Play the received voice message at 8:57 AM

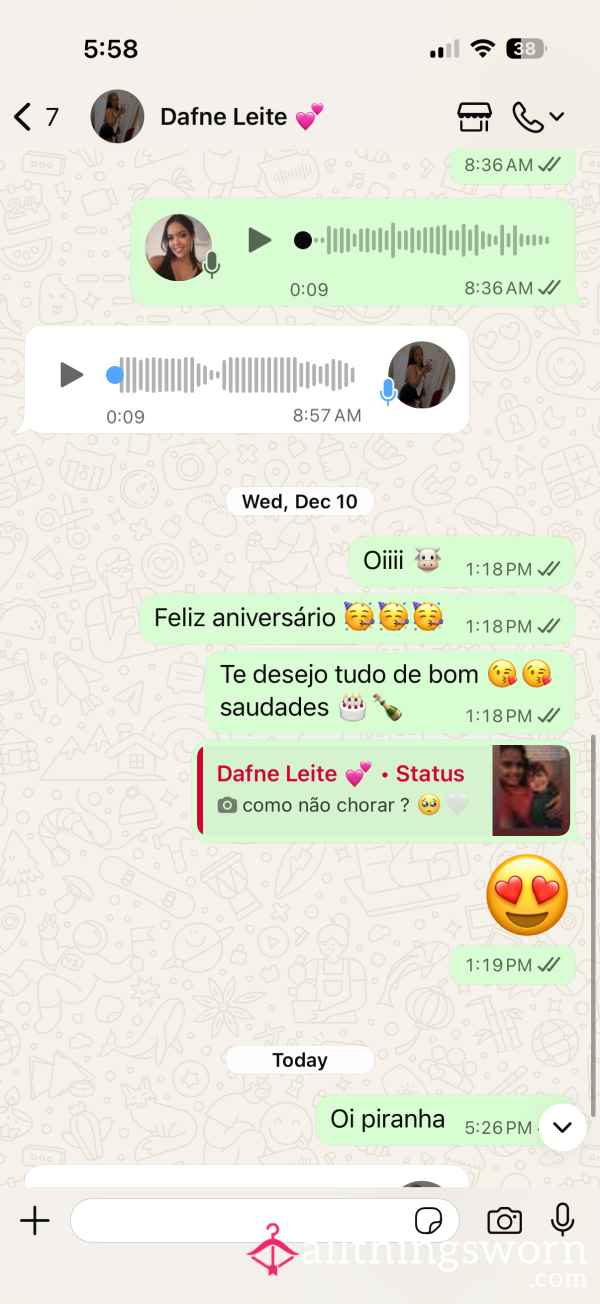(x=71, y=375)
